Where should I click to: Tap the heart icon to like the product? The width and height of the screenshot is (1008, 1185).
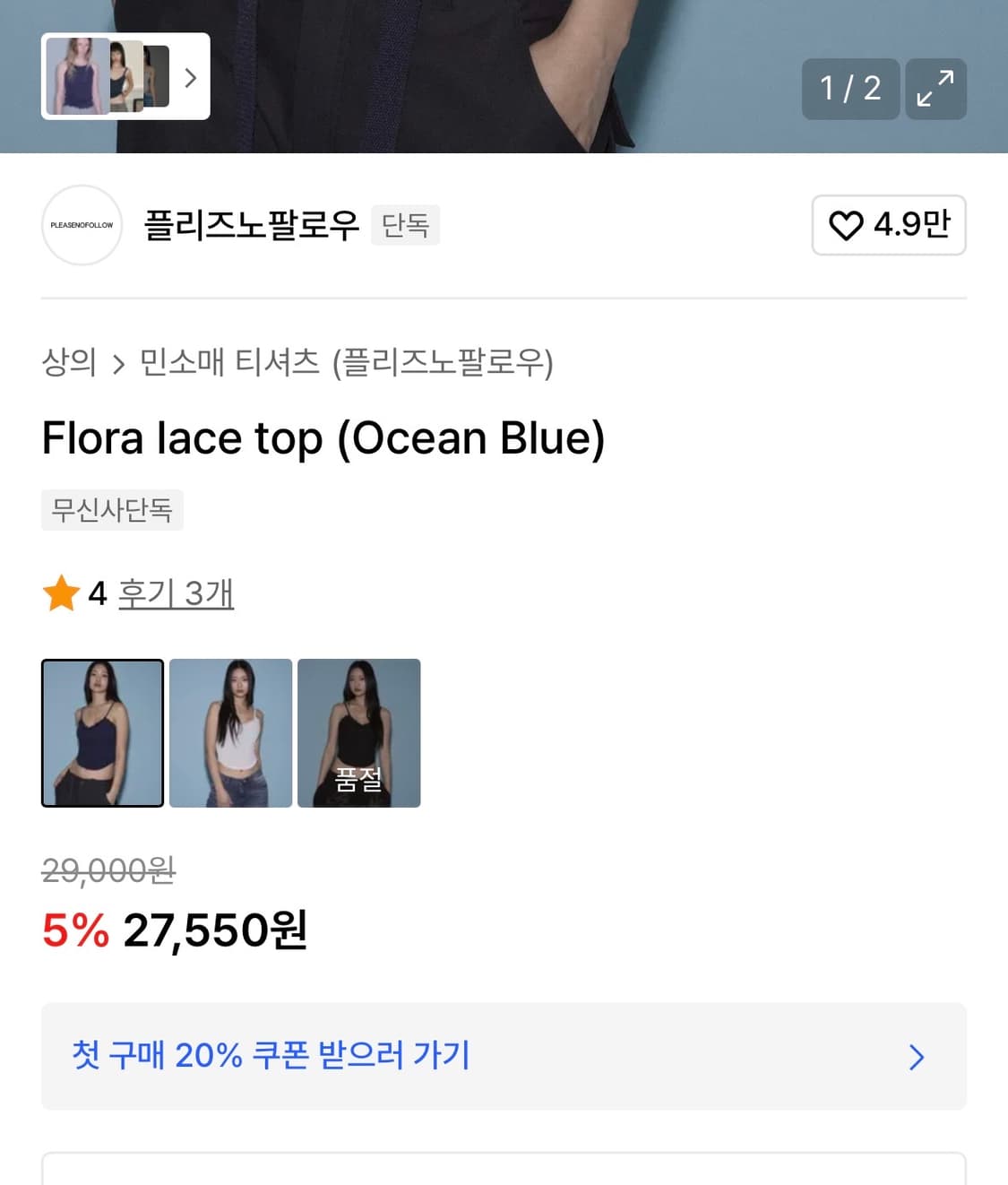click(846, 226)
